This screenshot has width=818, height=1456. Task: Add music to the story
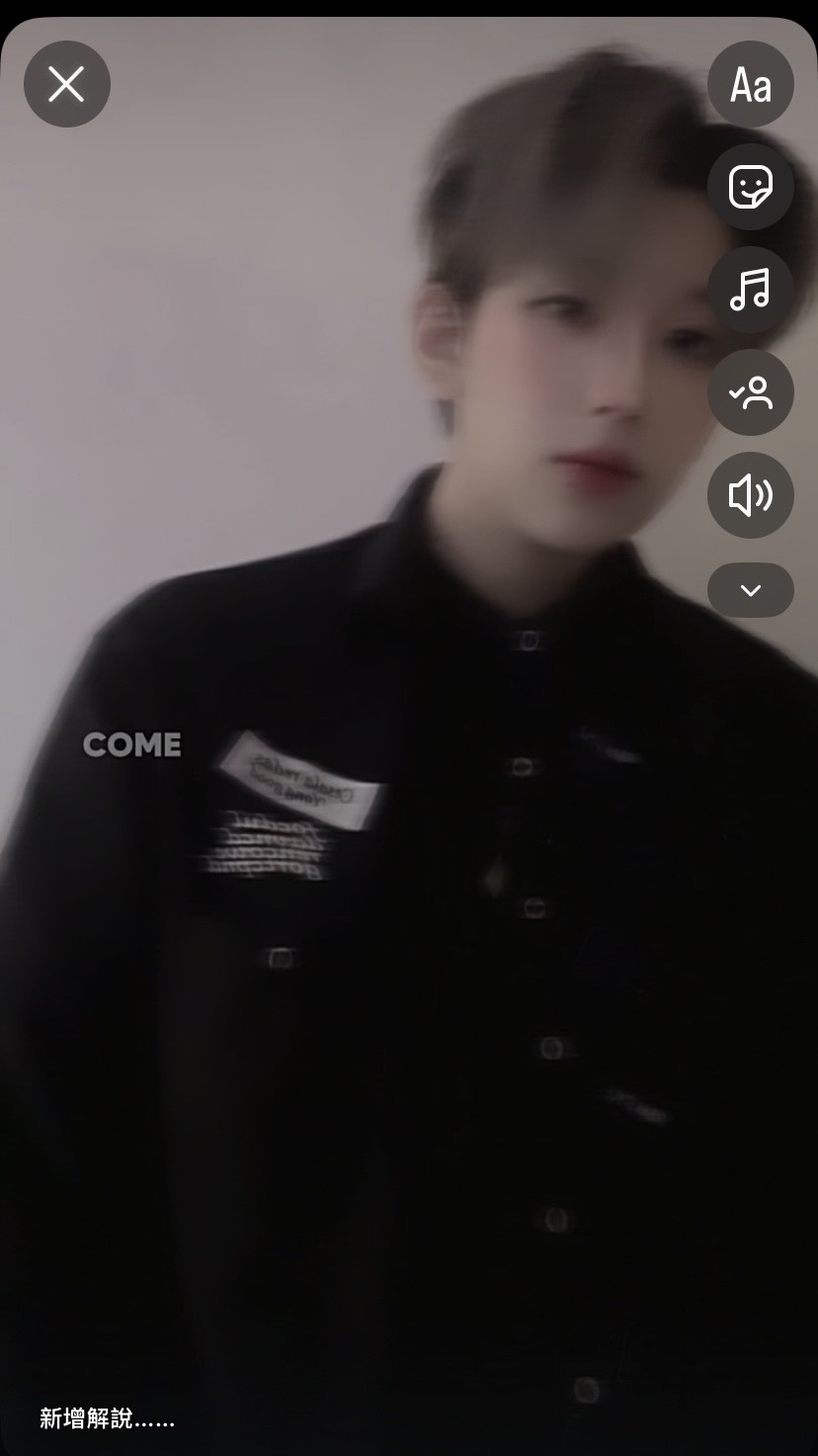[x=751, y=290]
